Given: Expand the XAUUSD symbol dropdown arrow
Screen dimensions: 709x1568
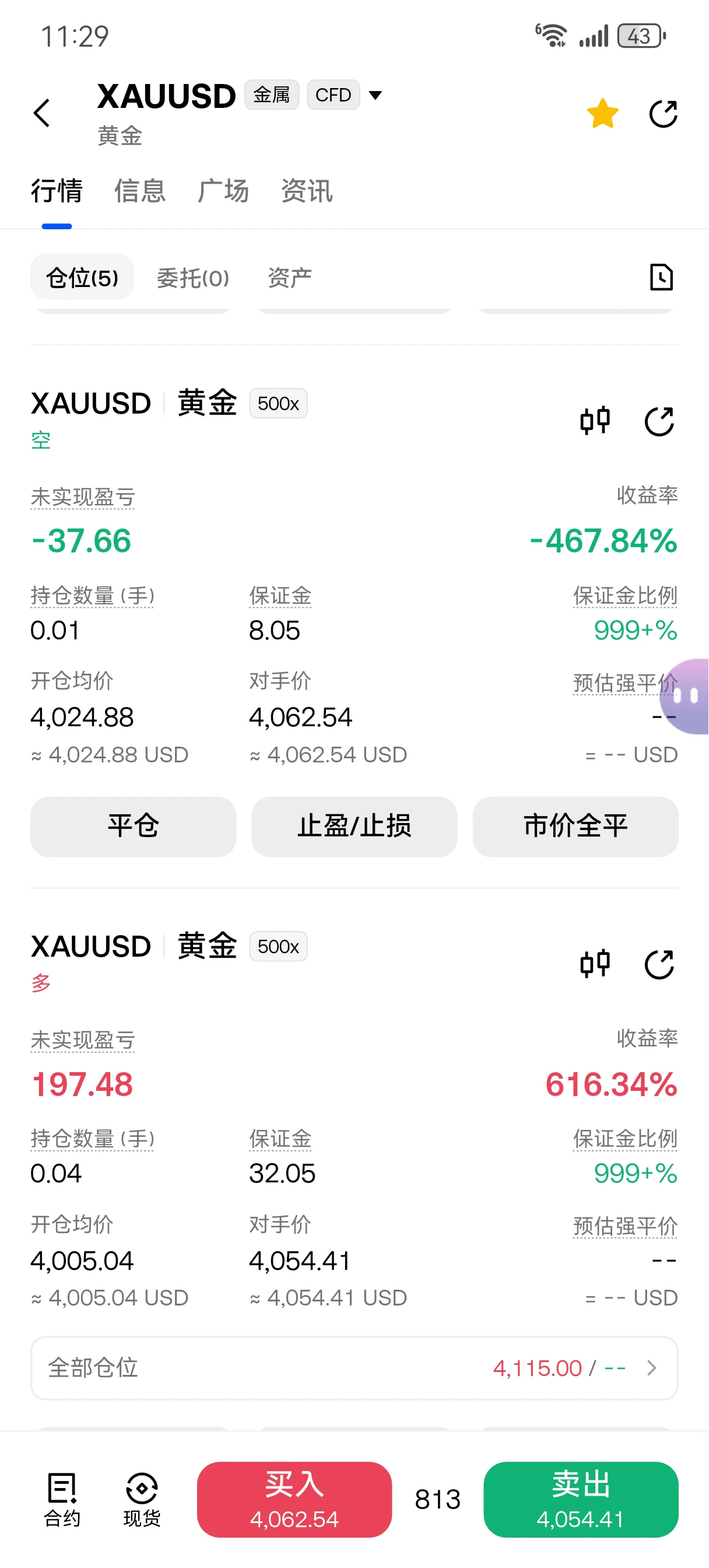Looking at the screenshot, I should [x=375, y=95].
